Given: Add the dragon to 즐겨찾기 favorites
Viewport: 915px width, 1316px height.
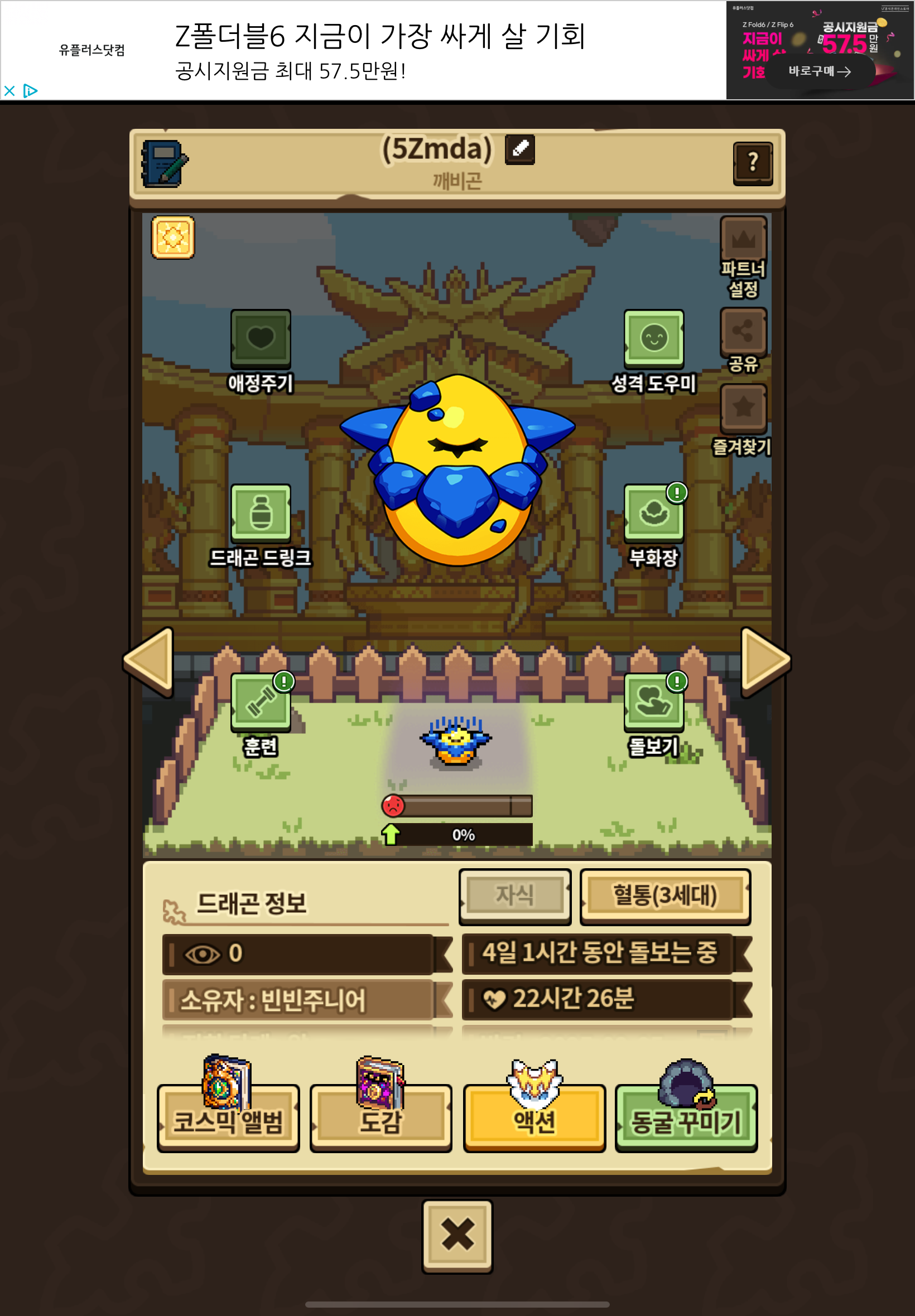Looking at the screenshot, I should pos(743,409).
